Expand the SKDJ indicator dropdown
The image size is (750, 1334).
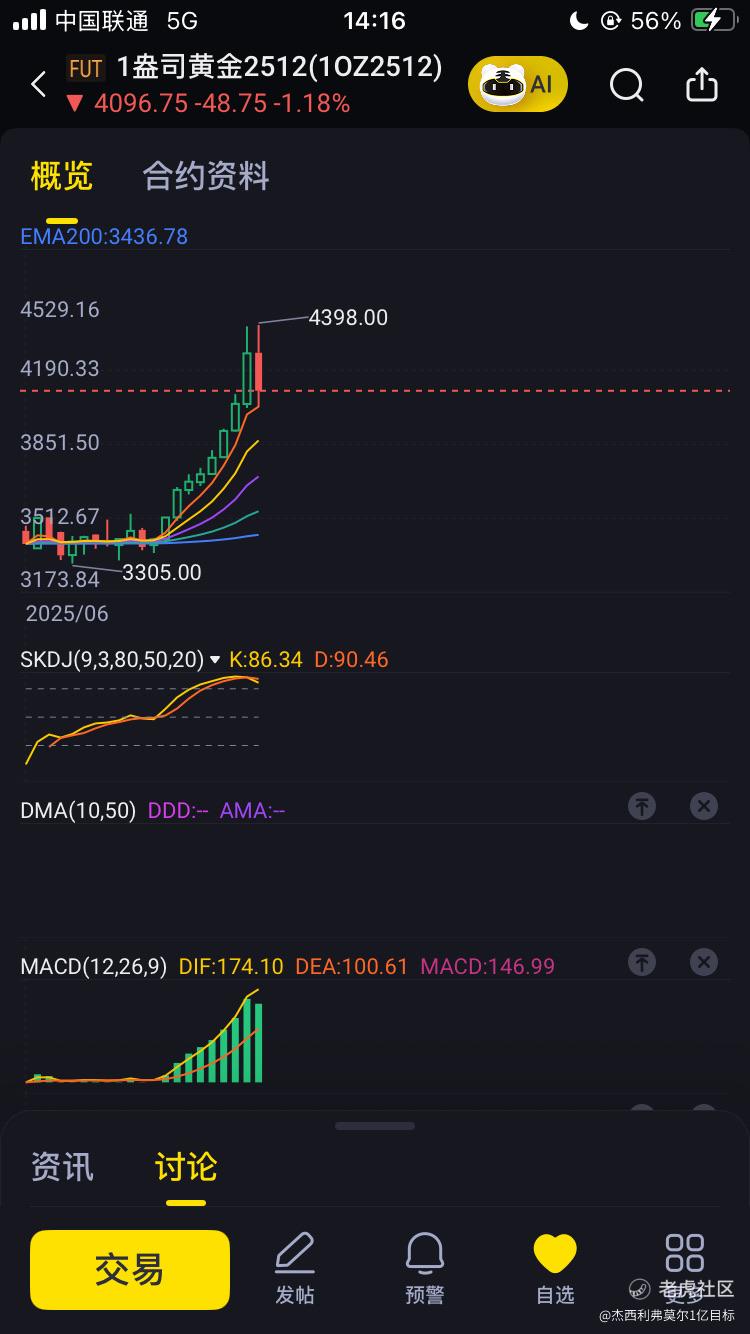214,660
